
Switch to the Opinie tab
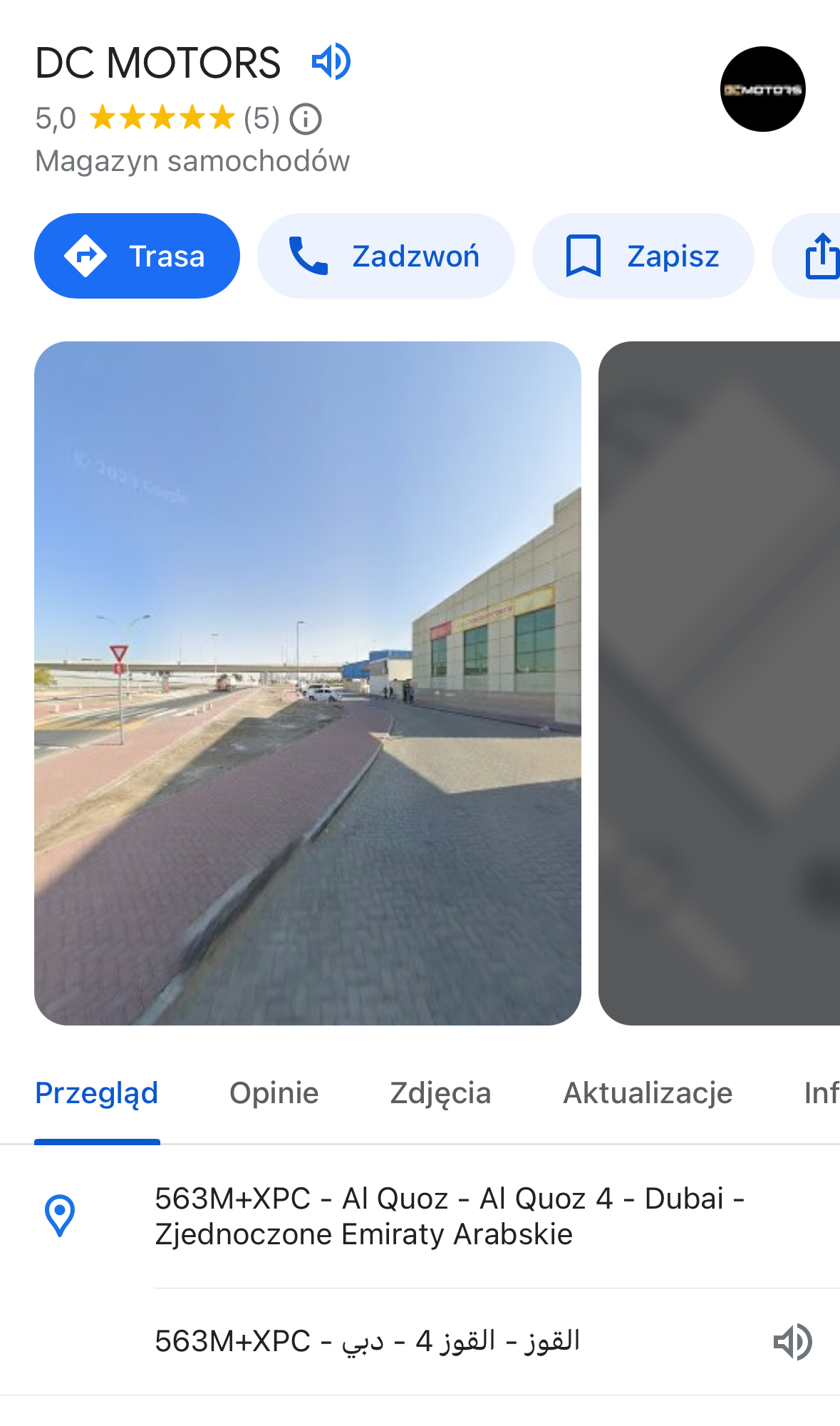pyautogui.click(x=274, y=1092)
